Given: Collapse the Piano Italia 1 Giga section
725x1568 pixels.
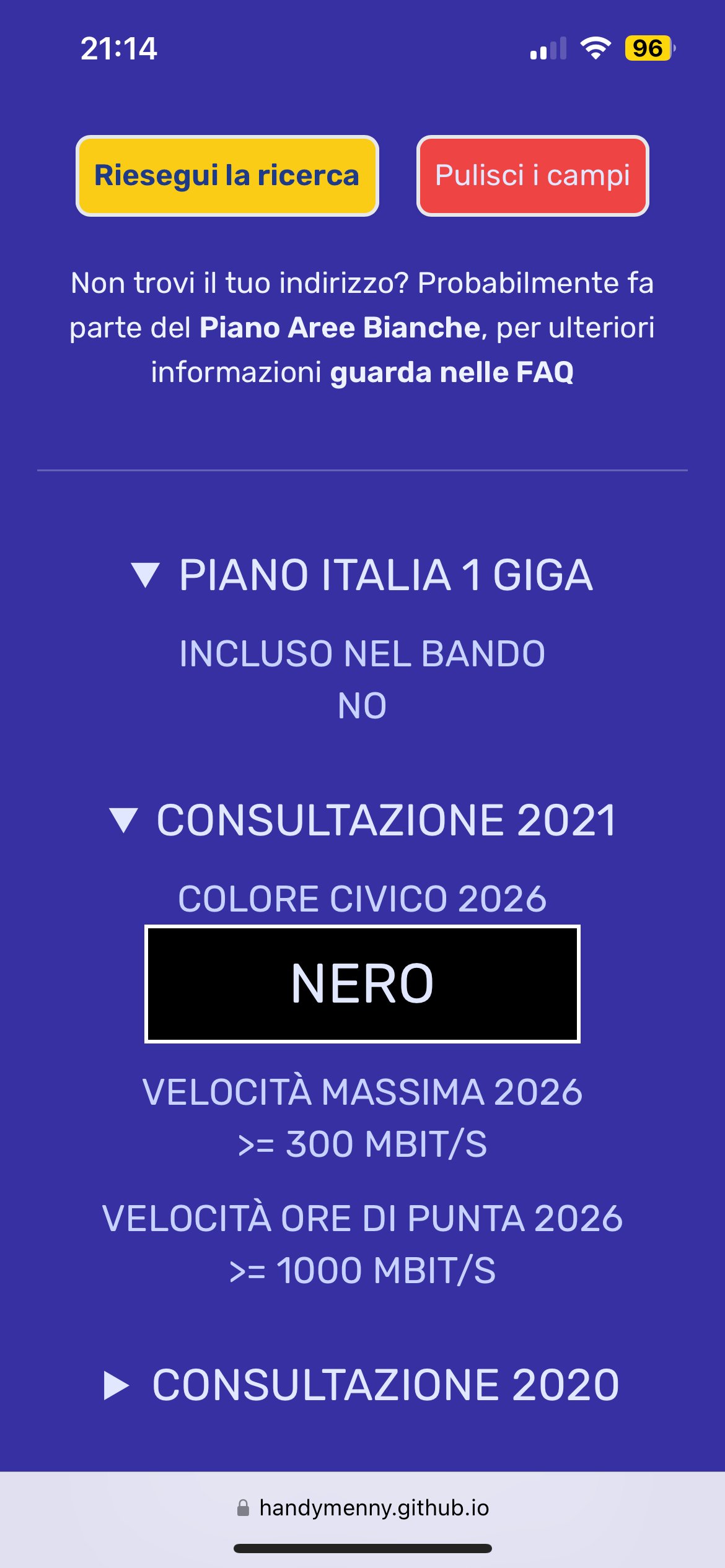Looking at the screenshot, I should tap(362, 575).
